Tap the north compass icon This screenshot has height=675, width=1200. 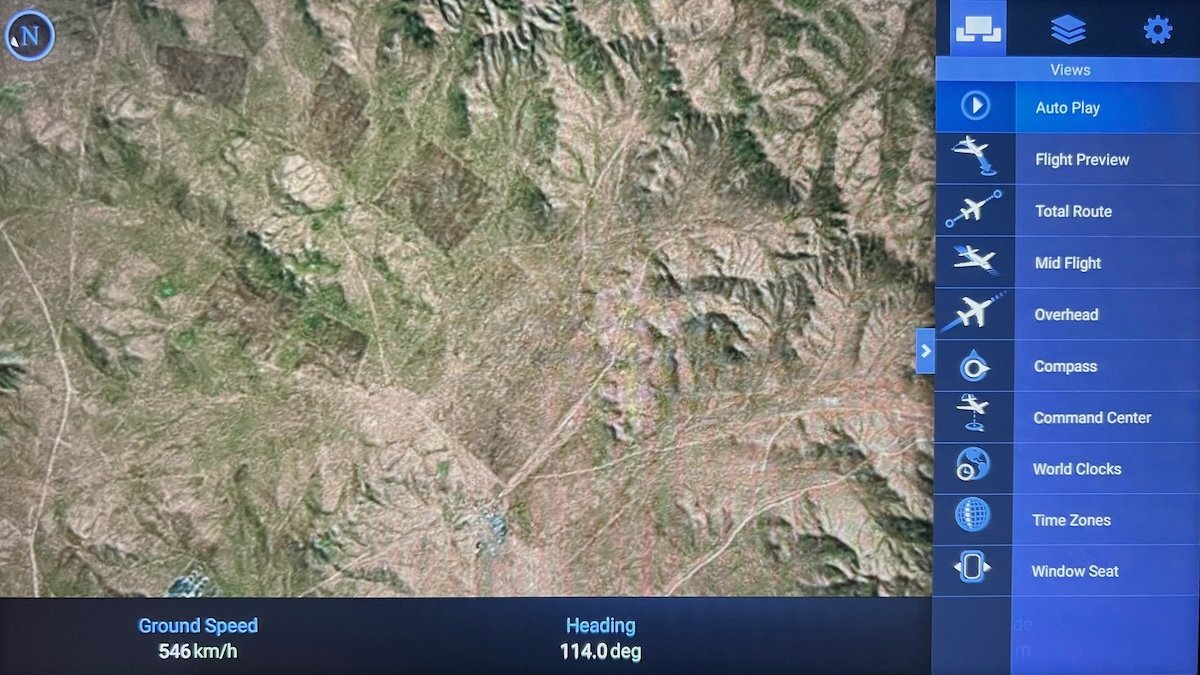29,35
